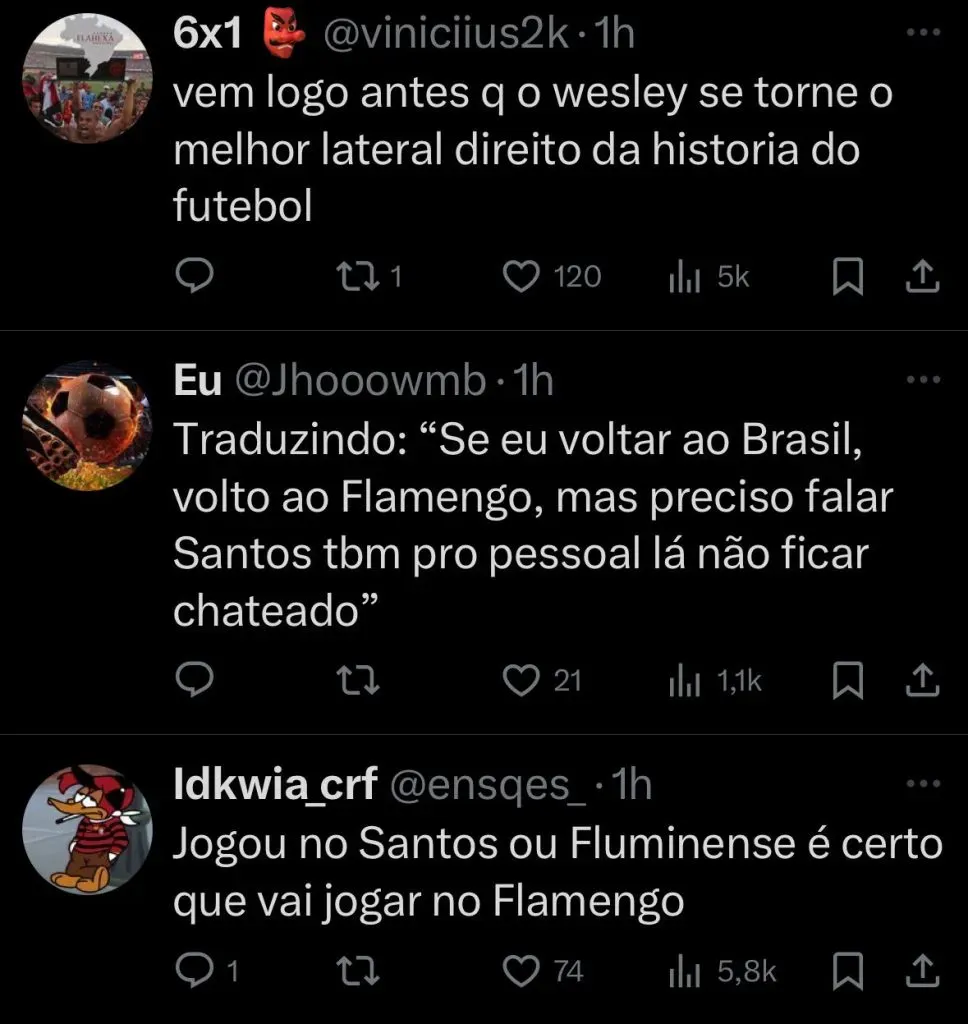Bookmark the tweet from Idkwia_crf
Screen dimensions: 968x1024
tap(847, 970)
